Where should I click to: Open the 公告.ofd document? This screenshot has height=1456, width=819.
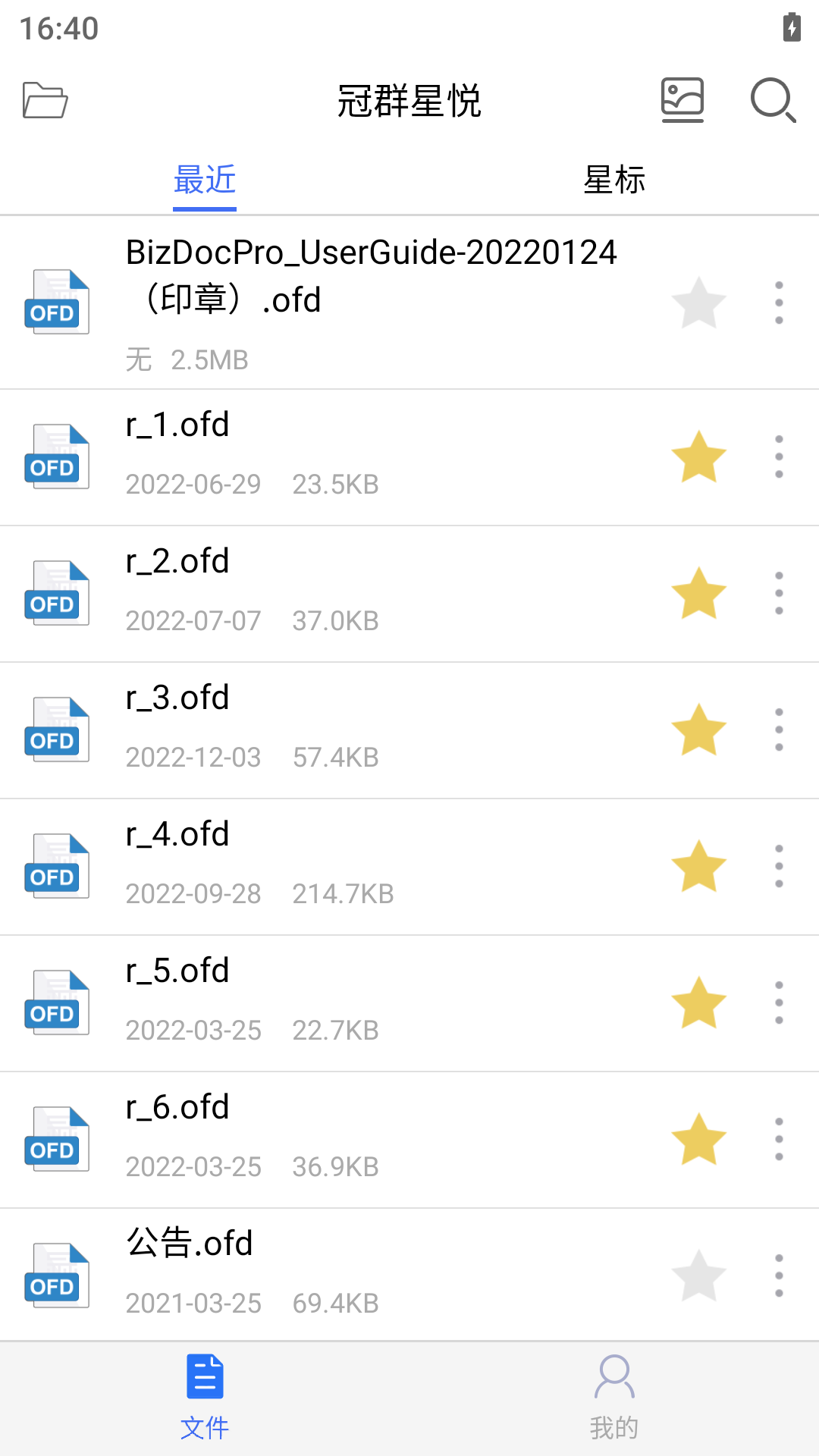[x=190, y=1244]
